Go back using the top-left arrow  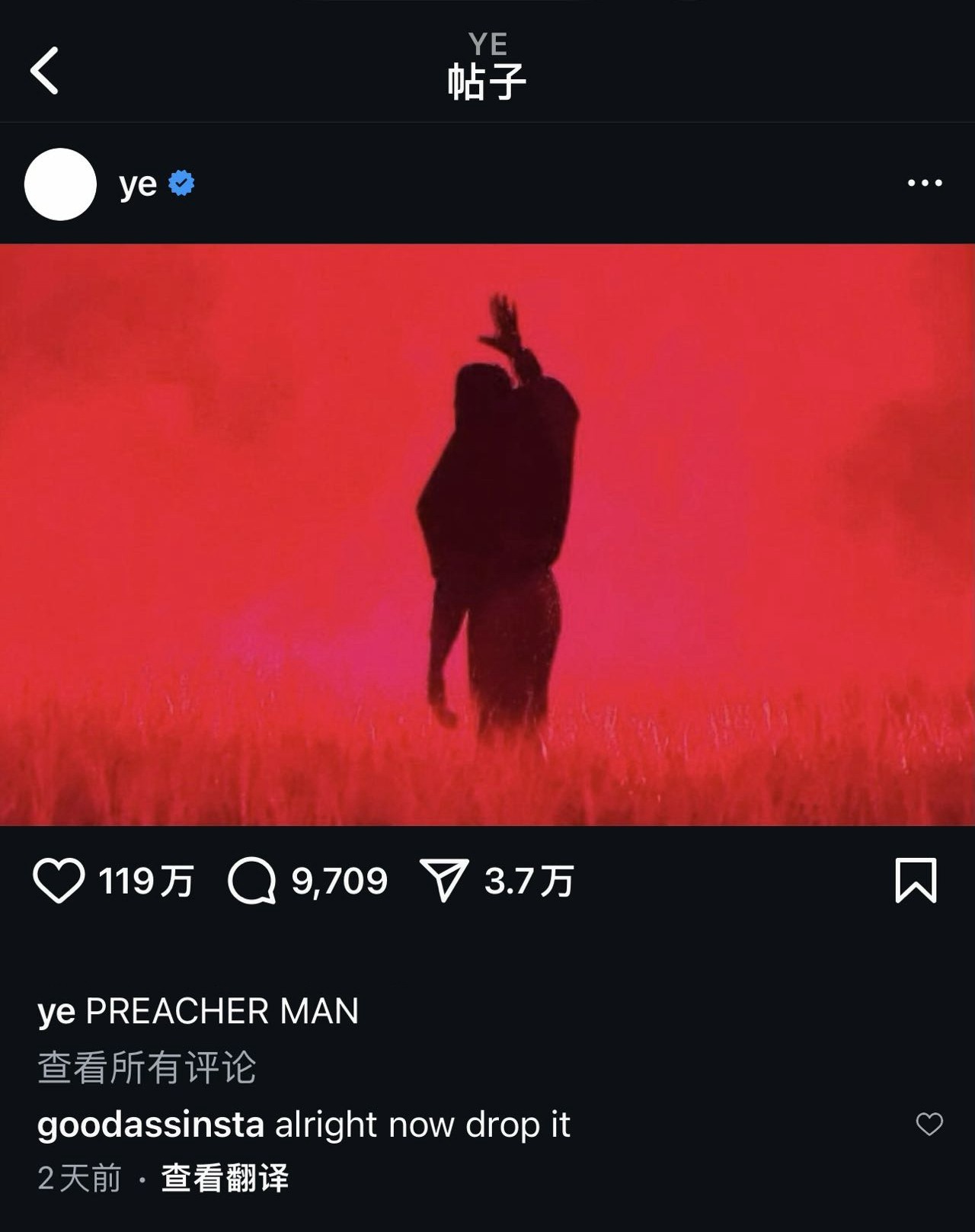point(44,71)
